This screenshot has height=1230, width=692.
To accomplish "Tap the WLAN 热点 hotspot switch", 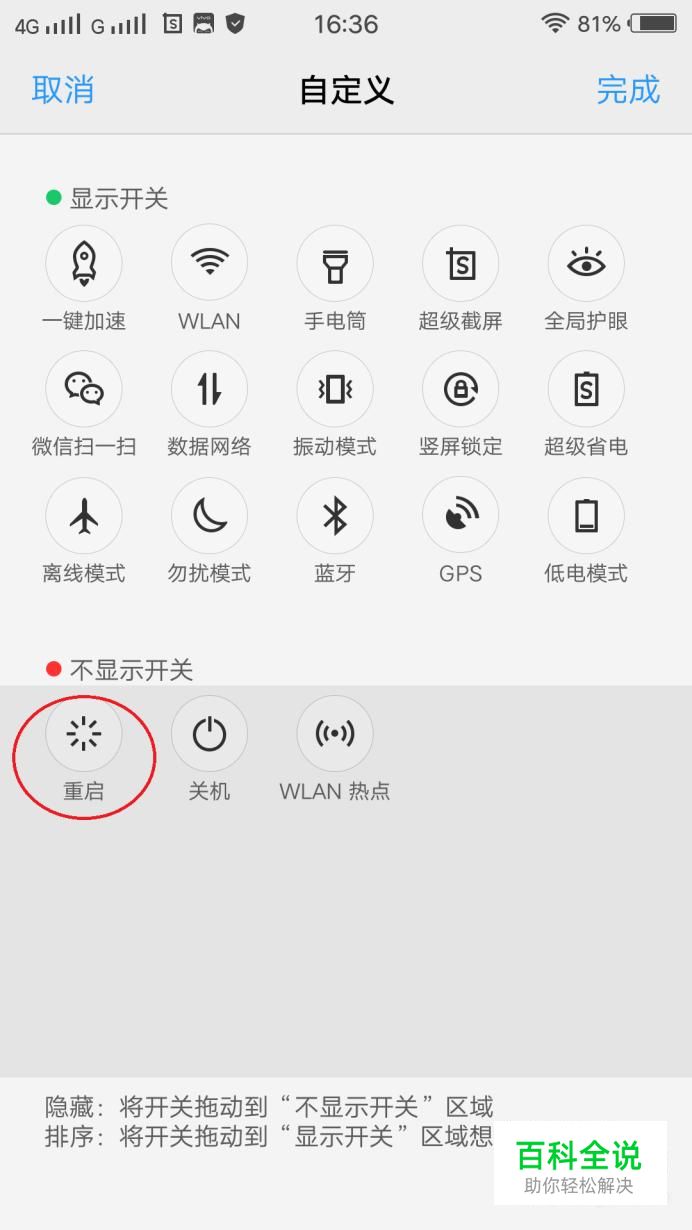I will (335, 735).
